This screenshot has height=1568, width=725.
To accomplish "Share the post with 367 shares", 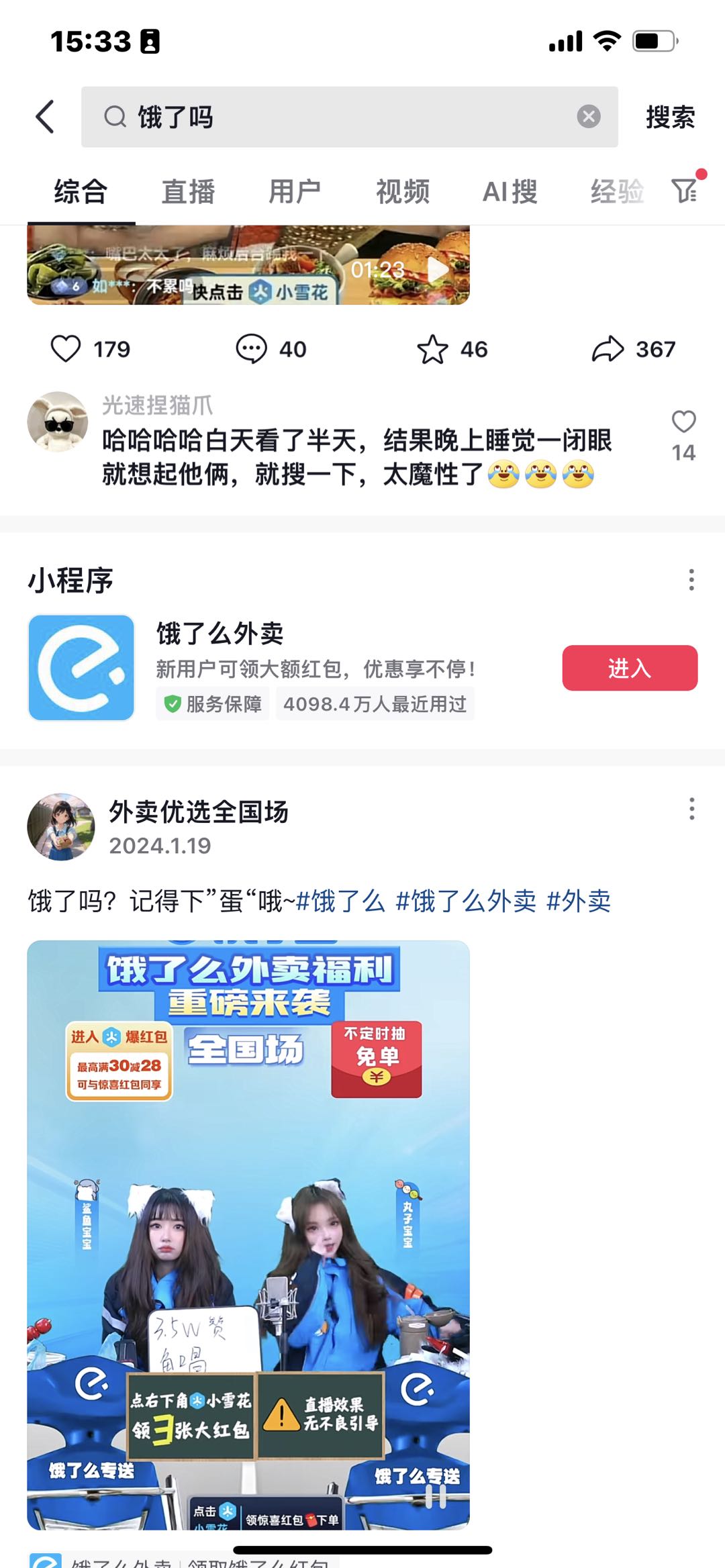I will [608, 349].
